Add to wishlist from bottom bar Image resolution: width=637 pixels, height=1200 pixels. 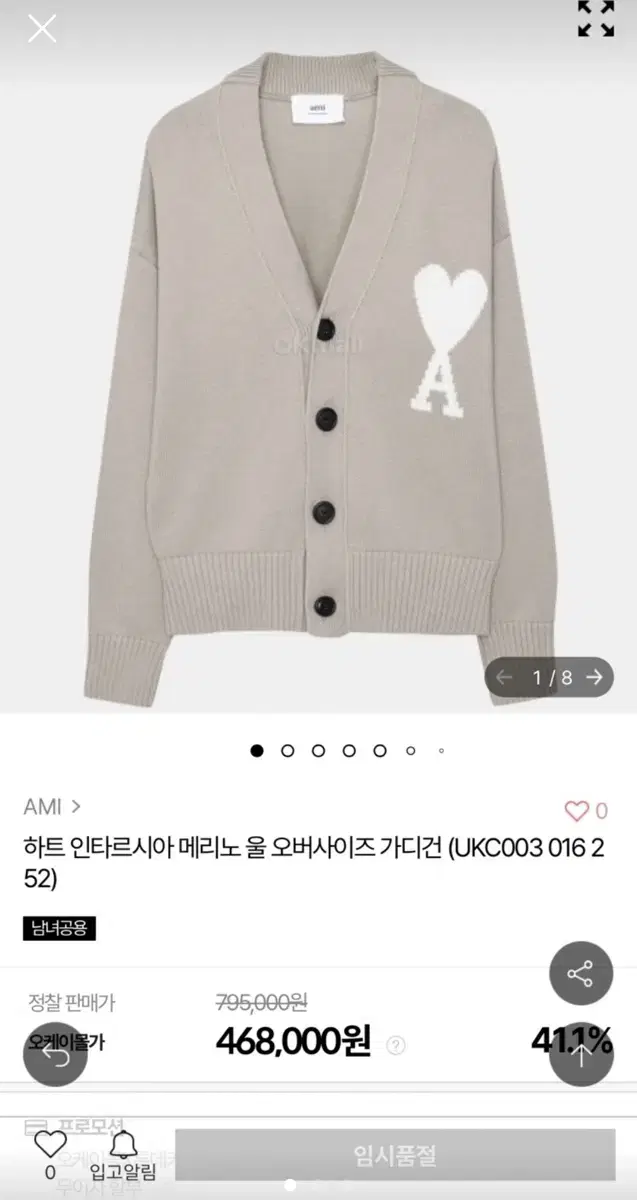pos(50,1146)
